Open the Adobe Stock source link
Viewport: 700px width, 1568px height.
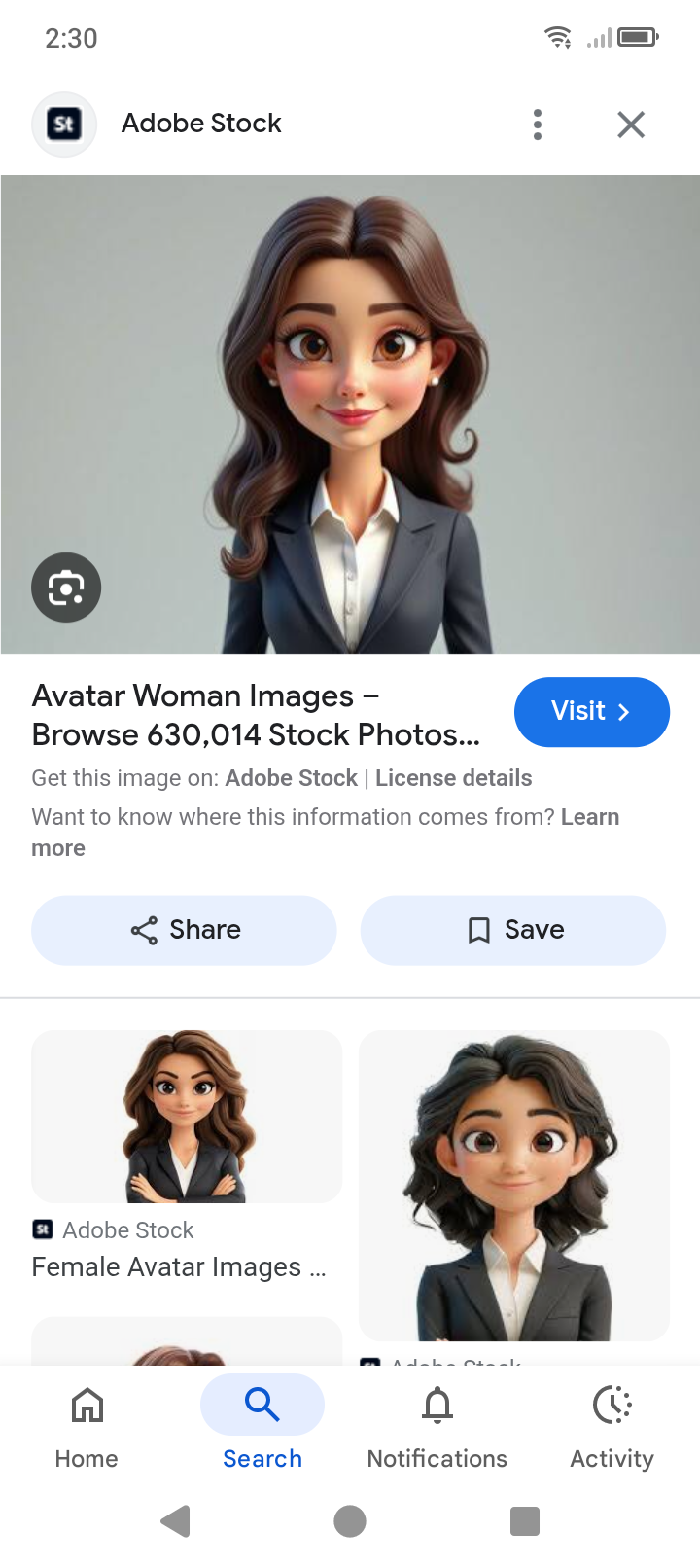[x=291, y=778]
